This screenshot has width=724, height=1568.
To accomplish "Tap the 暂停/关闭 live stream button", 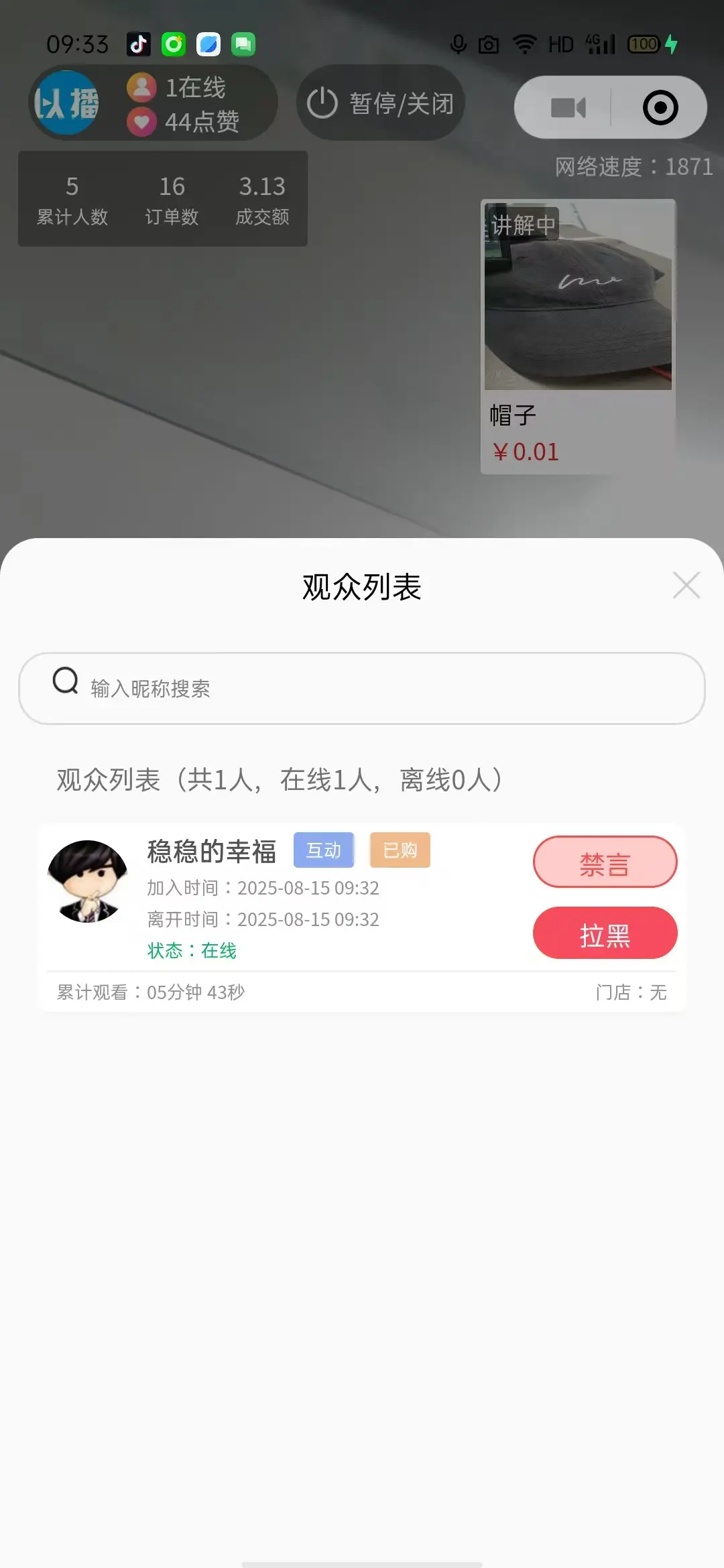I will 381,103.
